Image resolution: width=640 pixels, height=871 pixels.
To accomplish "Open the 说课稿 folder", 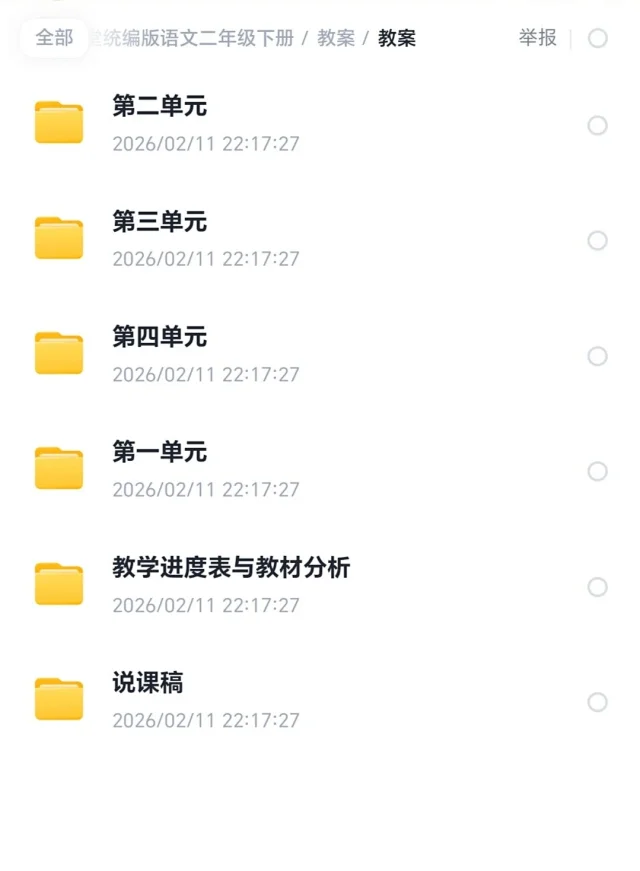I will [148, 683].
